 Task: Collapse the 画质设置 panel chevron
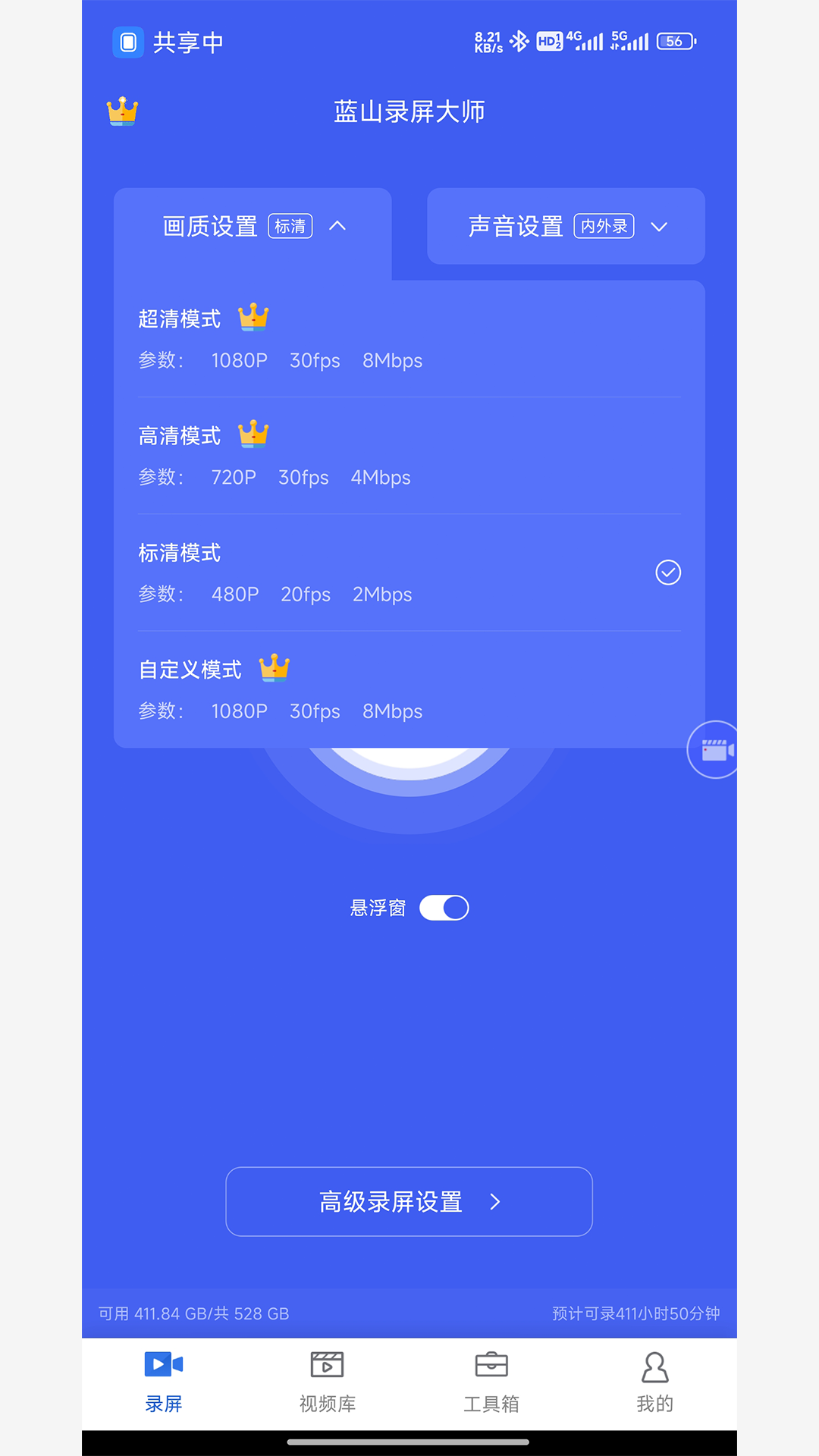339,226
